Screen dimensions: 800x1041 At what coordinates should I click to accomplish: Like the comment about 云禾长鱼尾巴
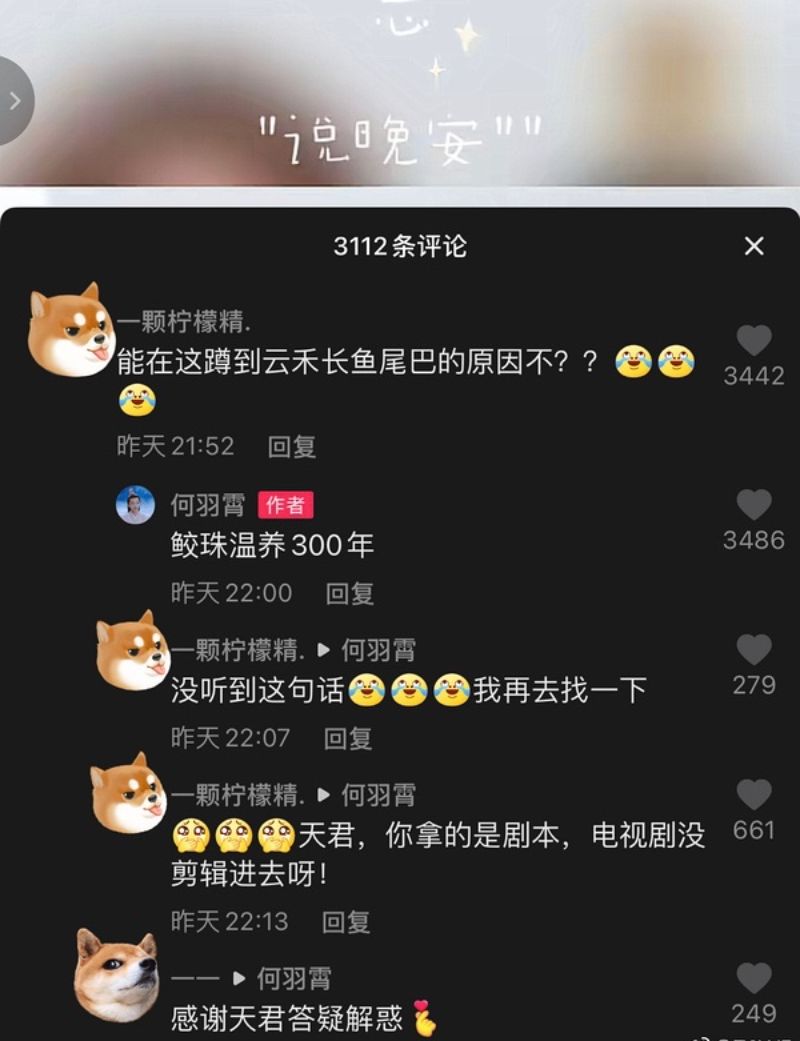point(754,341)
